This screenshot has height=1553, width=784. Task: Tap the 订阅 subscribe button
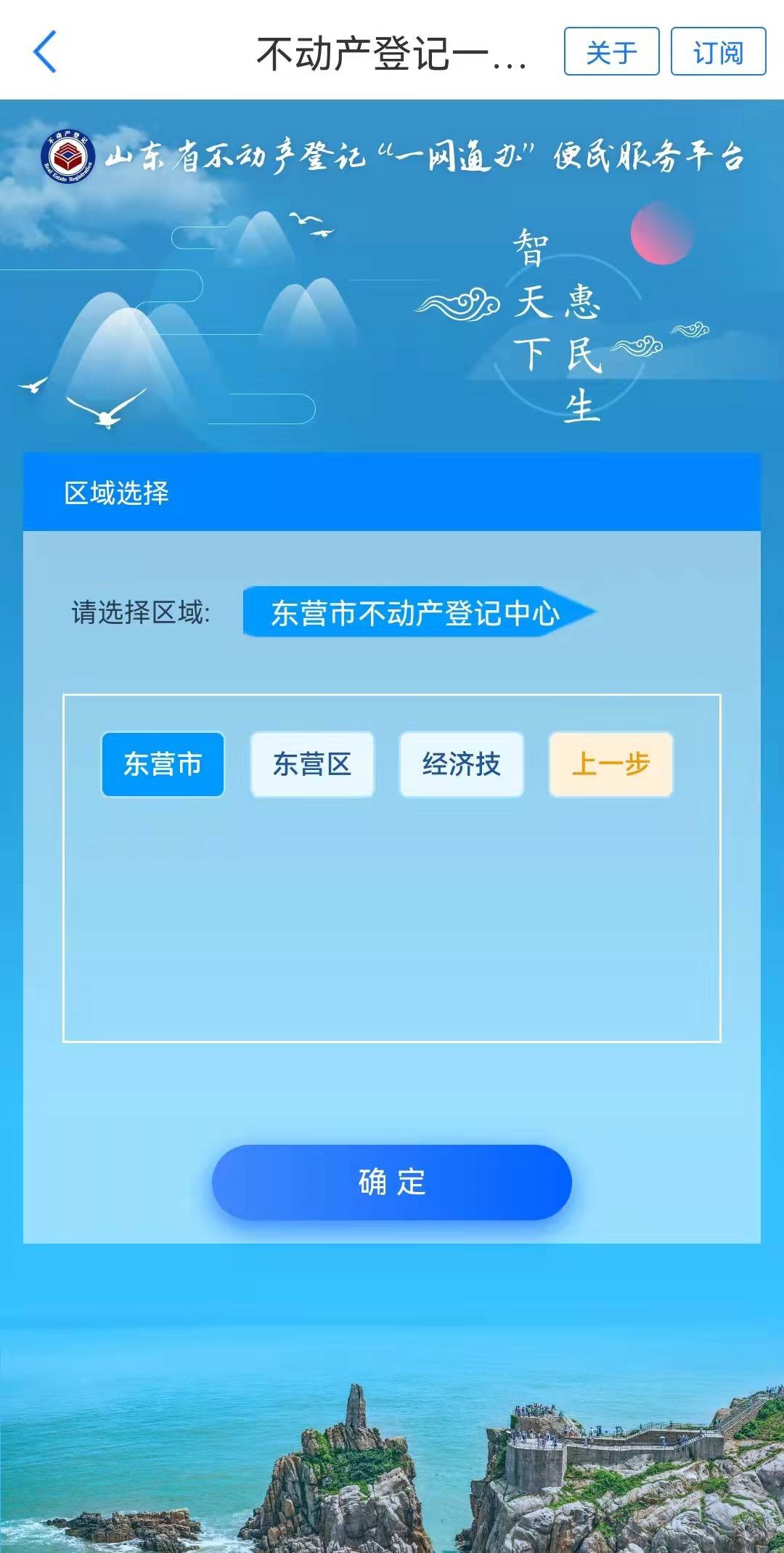tap(718, 52)
